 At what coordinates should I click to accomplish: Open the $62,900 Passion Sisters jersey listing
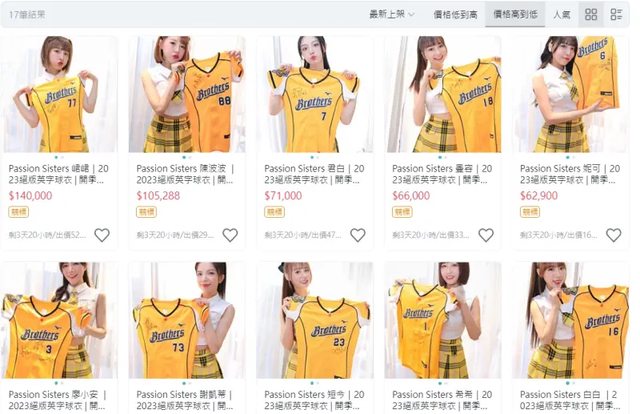(x=570, y=95)
